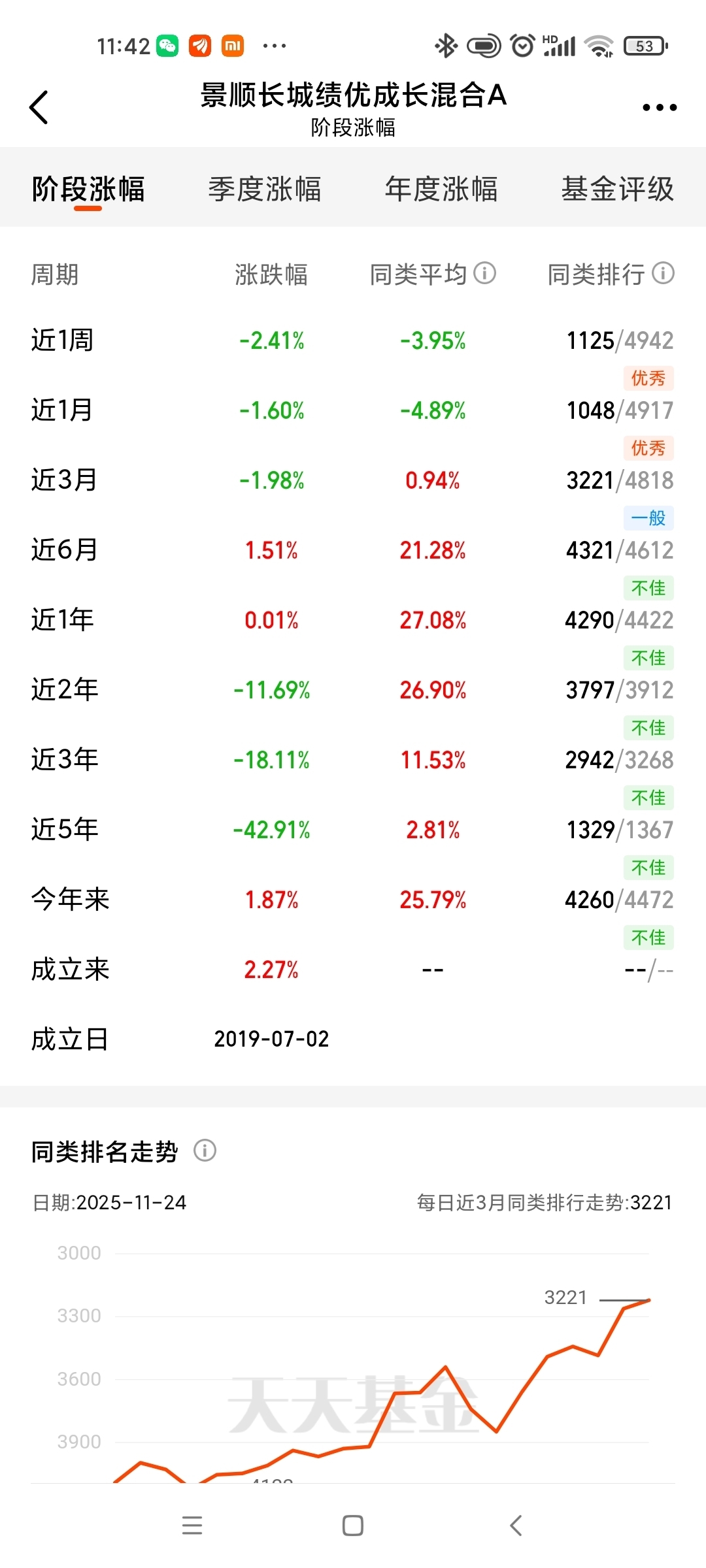Open the 同类排名走势 info icon
706x1568 pixels.
click(x=205, y=1151)
